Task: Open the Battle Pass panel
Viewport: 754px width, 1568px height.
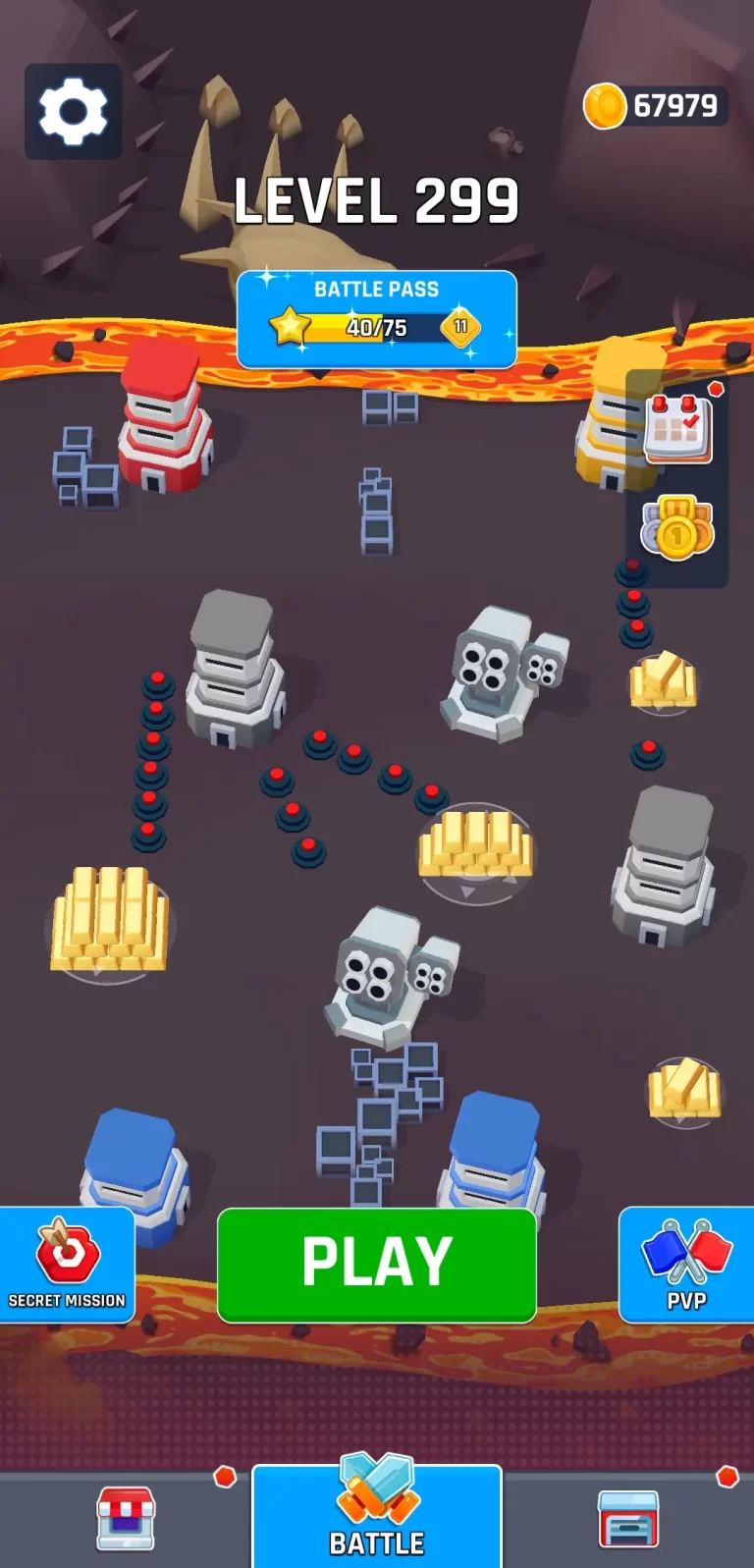Action: click(x=377, y=319)
